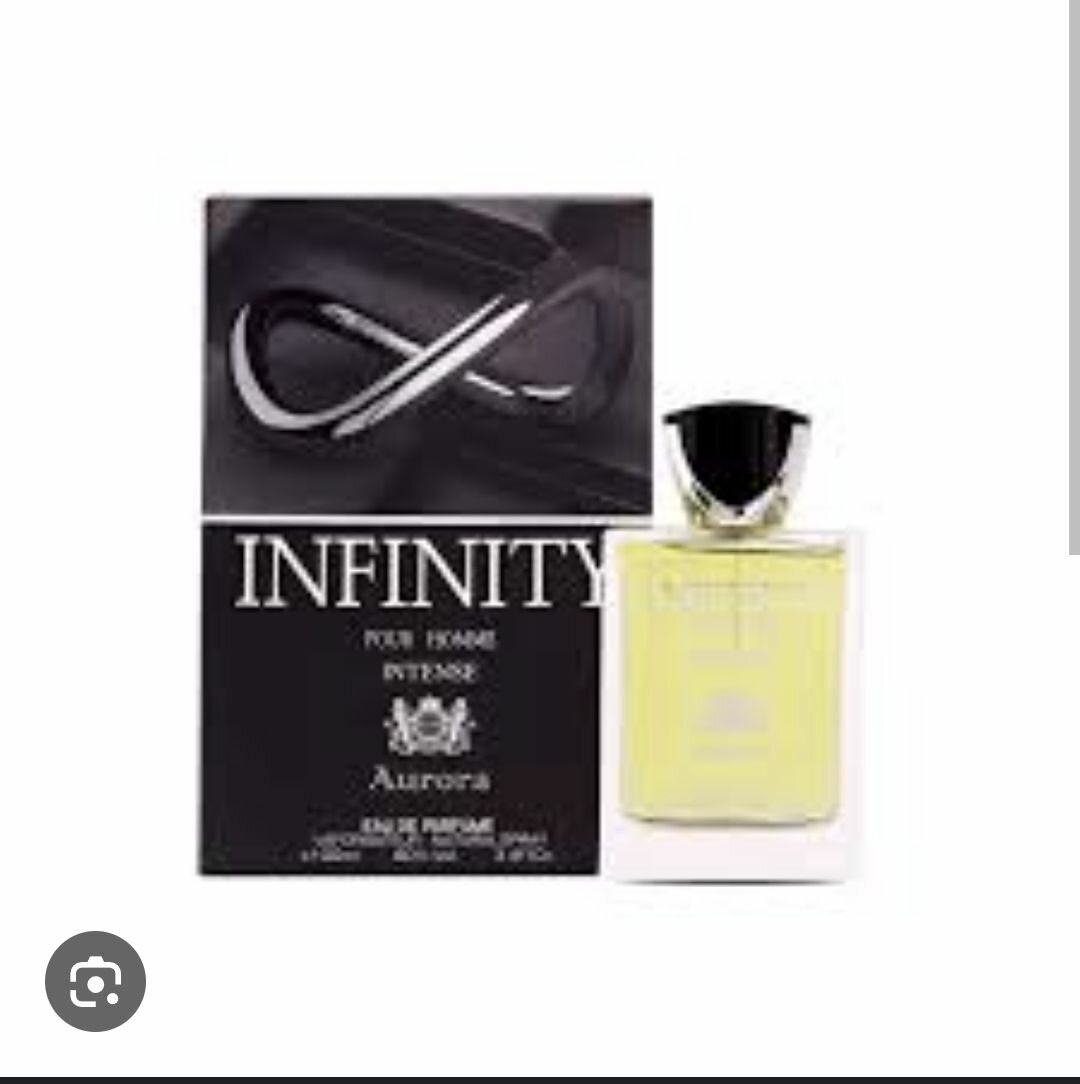Search this image with the Lens icon
This screenshot has width=1080, height=1084.
[96, 981]
